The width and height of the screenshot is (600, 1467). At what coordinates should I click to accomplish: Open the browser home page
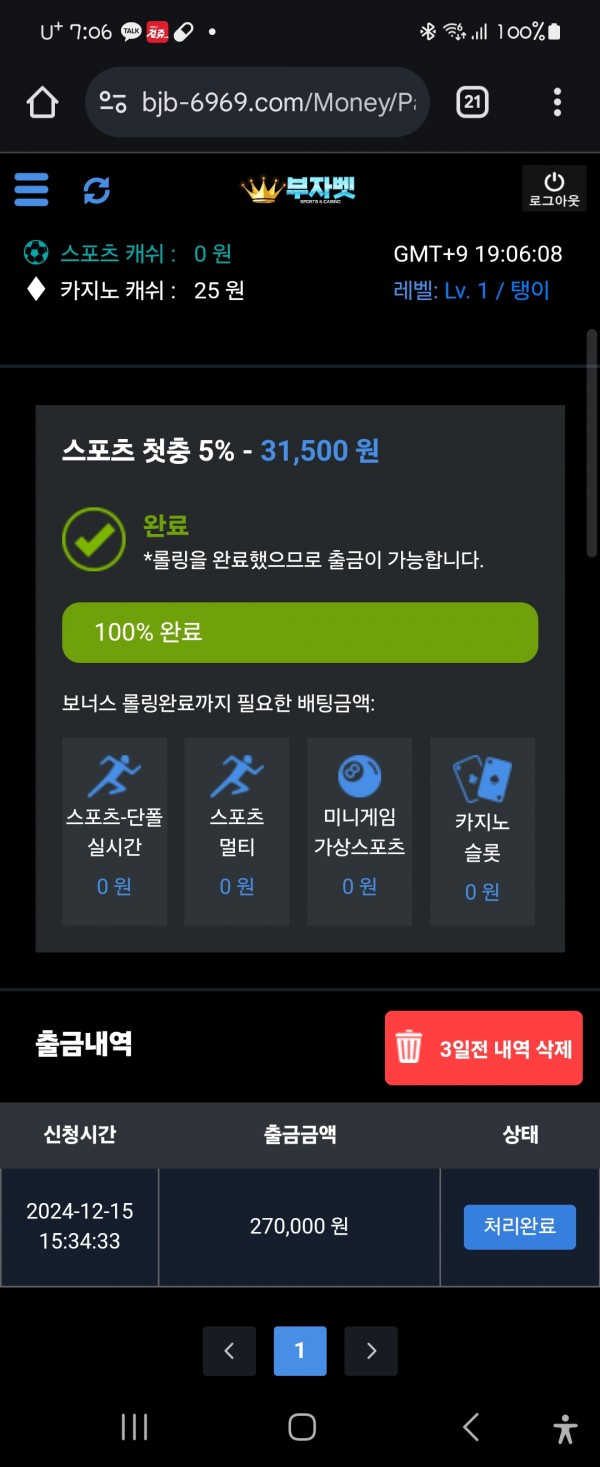tap(42, 102)
